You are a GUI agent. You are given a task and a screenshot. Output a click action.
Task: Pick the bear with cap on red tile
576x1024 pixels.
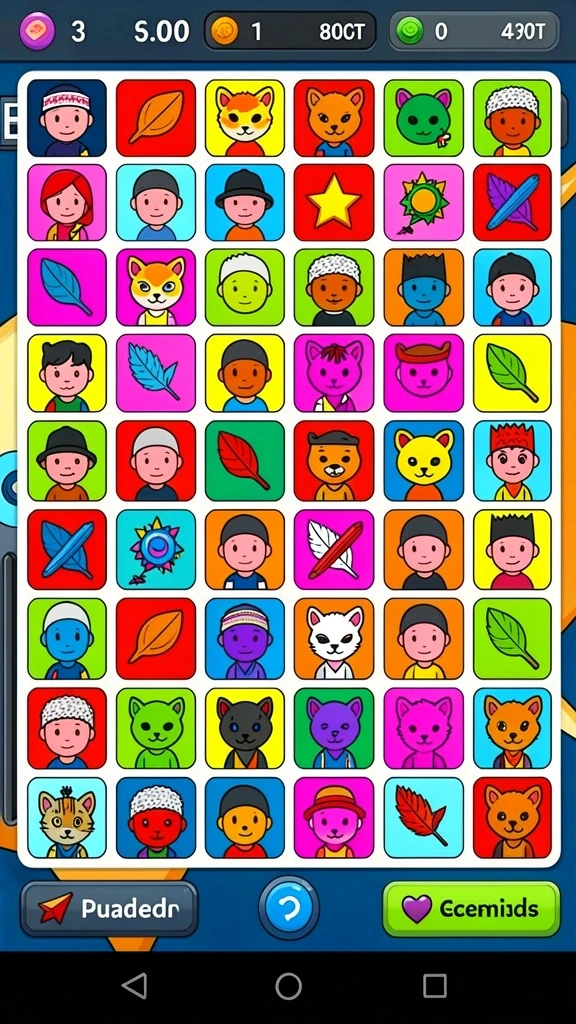coord(334,460)
